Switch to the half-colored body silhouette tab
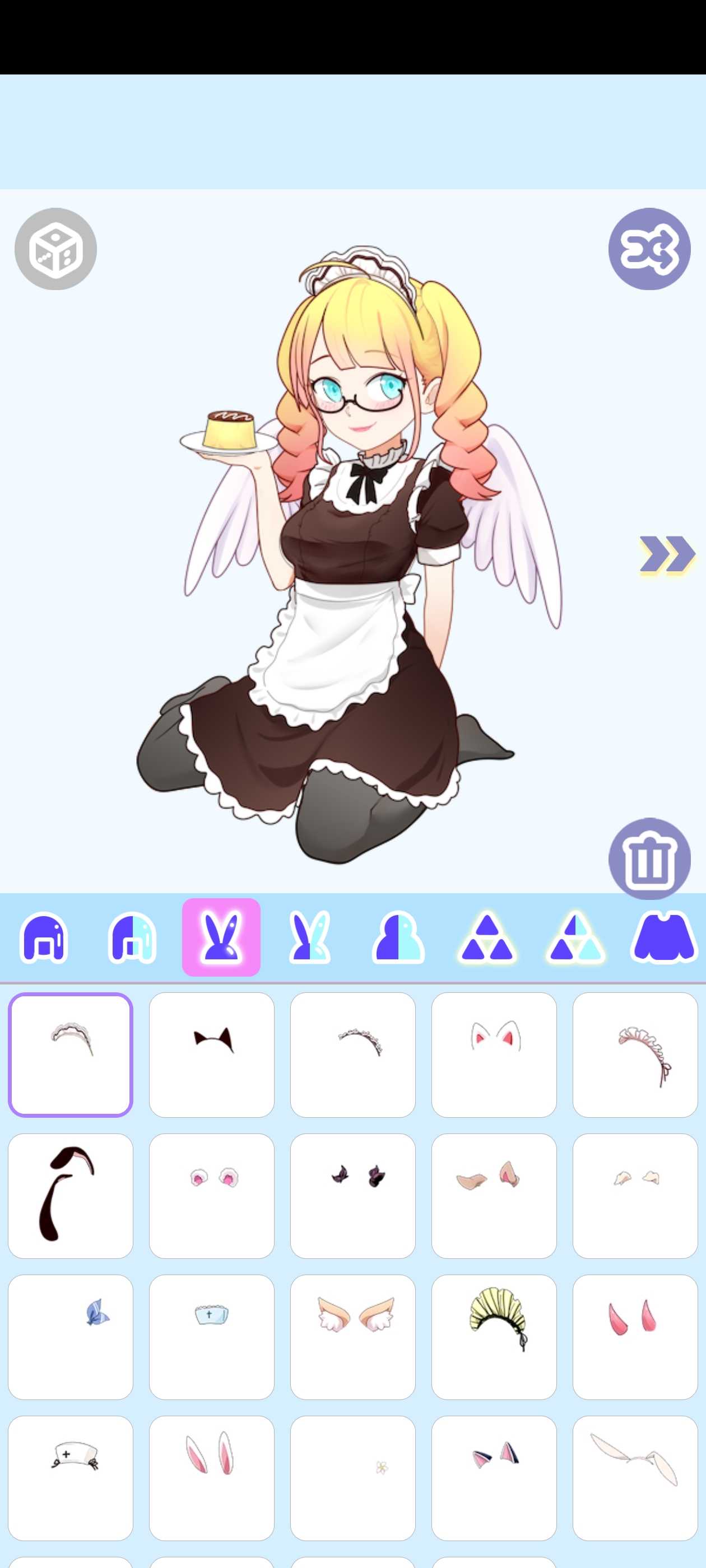This screenshot has width=706, height=1568. (x=398, y=938)
